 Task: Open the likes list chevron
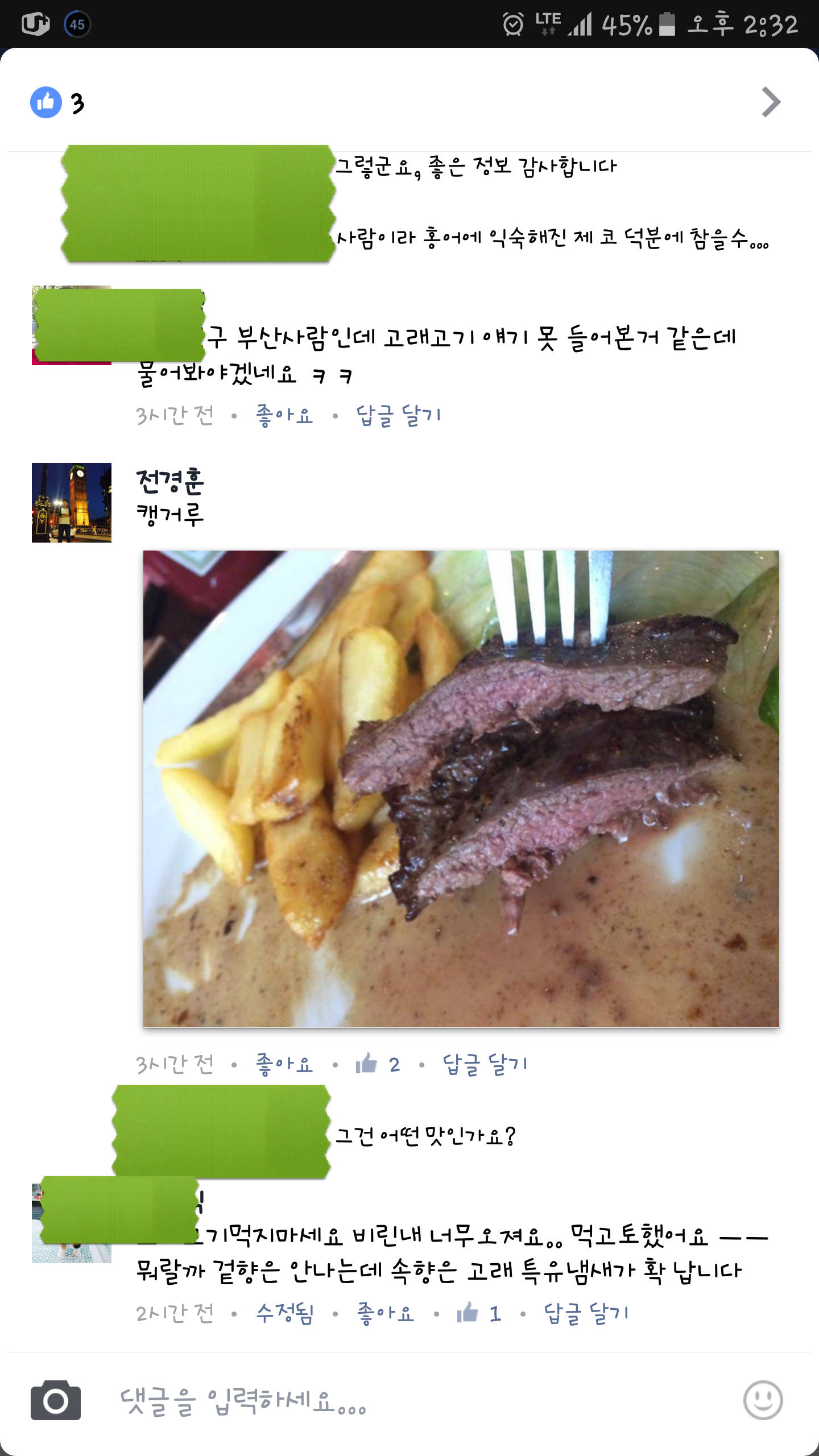pos(771,102)
